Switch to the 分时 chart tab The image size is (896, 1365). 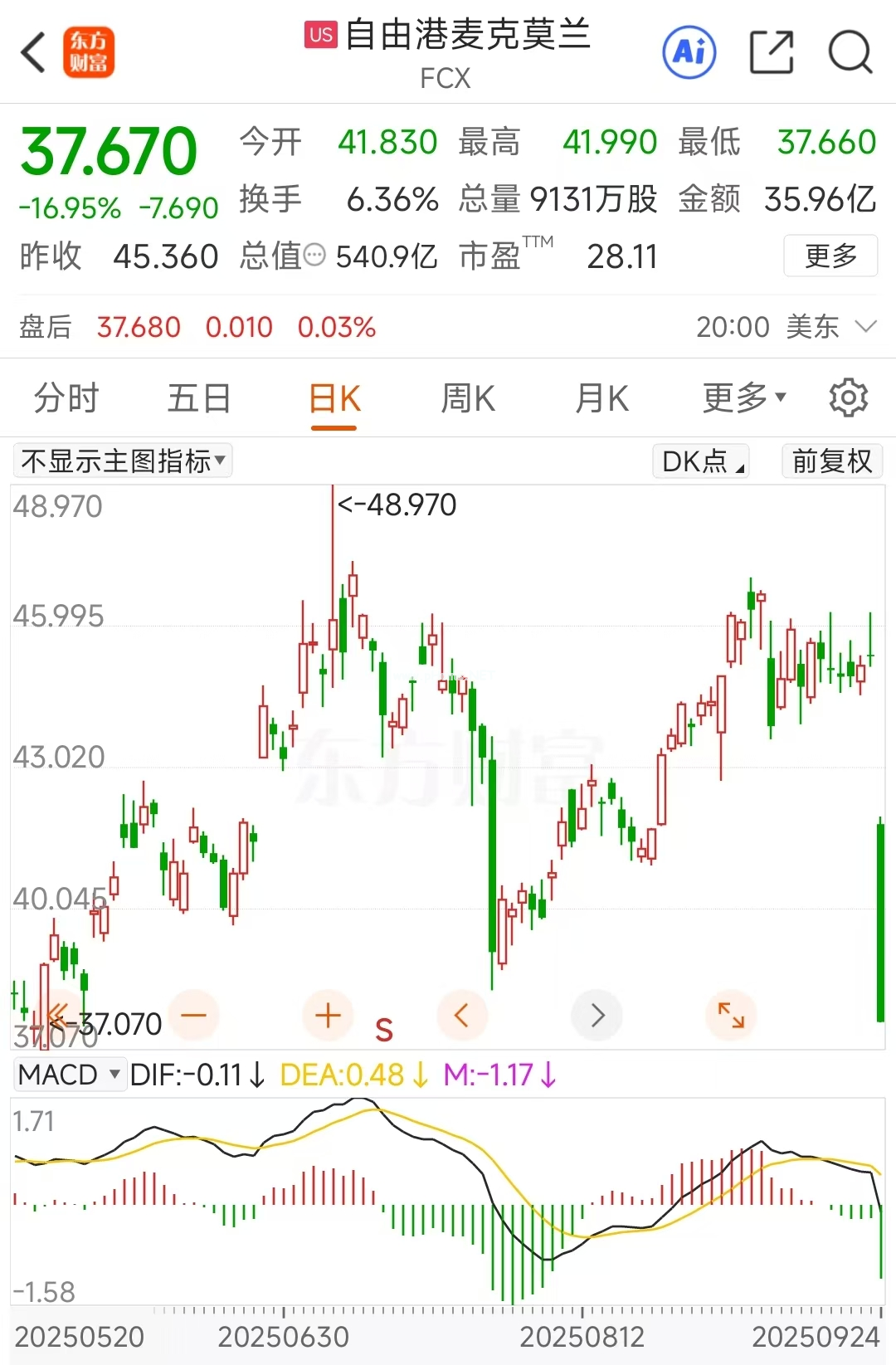(66, 399)
